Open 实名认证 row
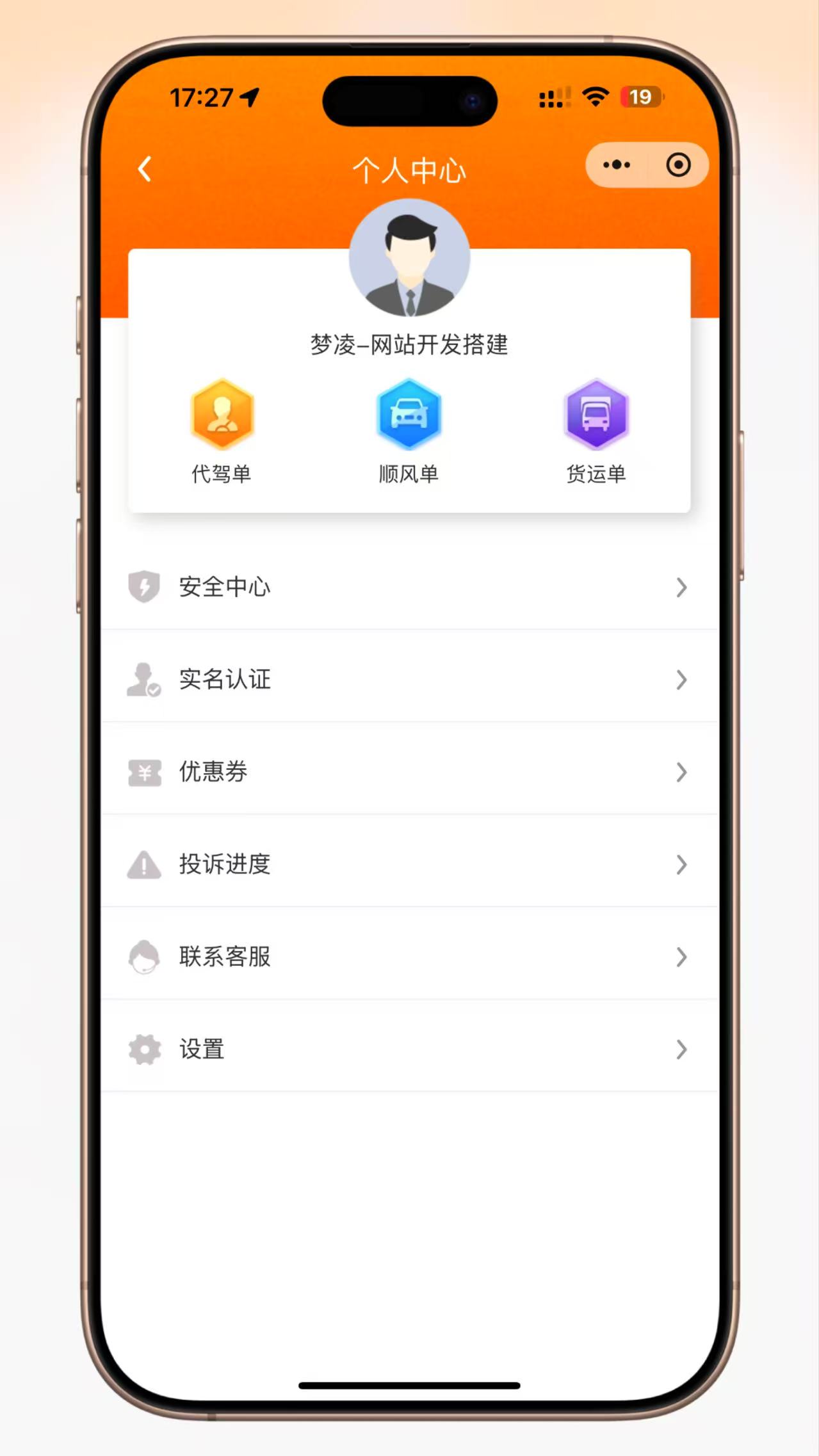Viewport: 819px width, 1456px height. coord(410,679)
